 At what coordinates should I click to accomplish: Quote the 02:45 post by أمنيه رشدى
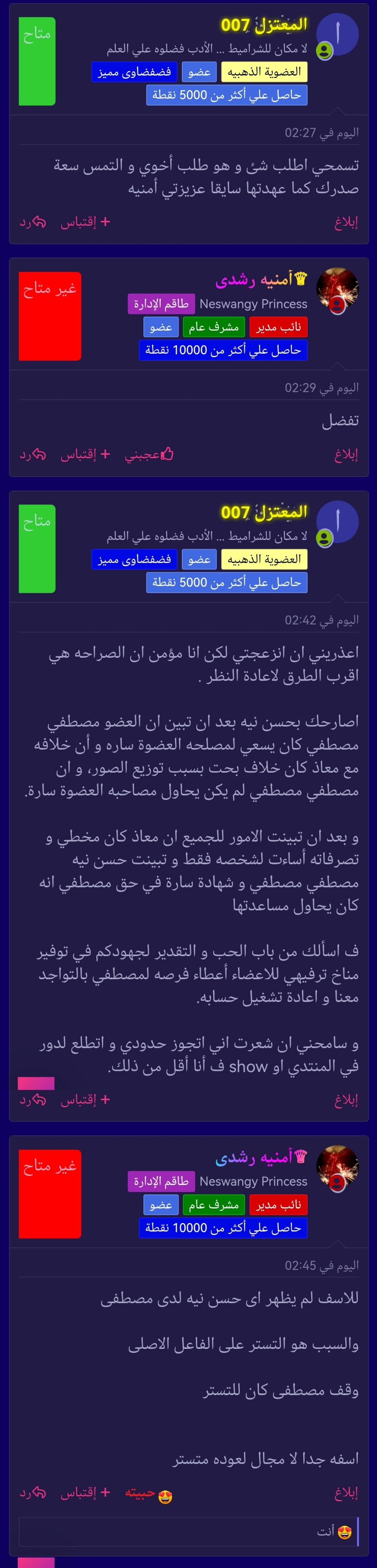85,1492
